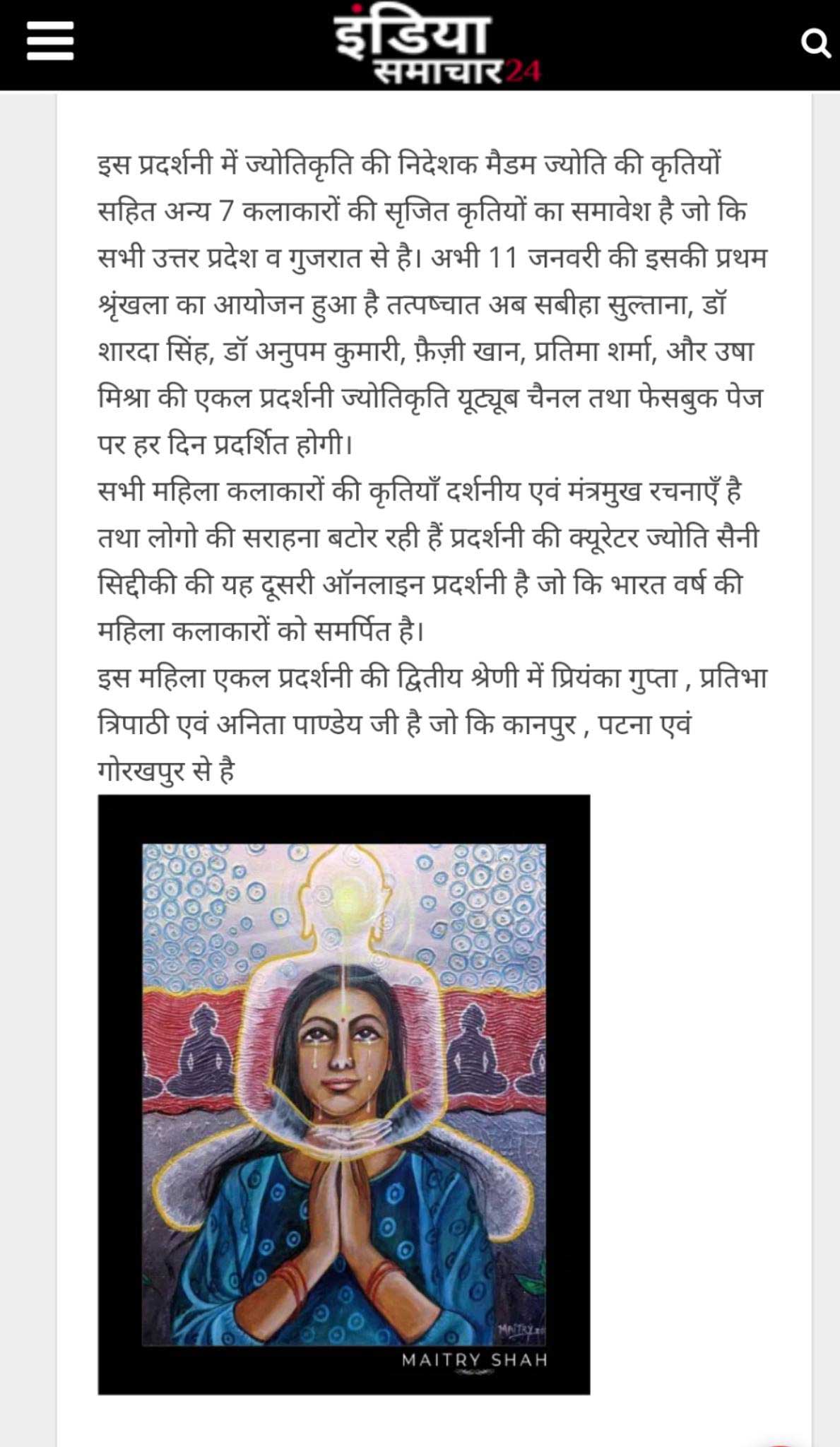Open the Maitry Shah painting image
Screen dimensions: 840x1447
tap(344, 1094)
